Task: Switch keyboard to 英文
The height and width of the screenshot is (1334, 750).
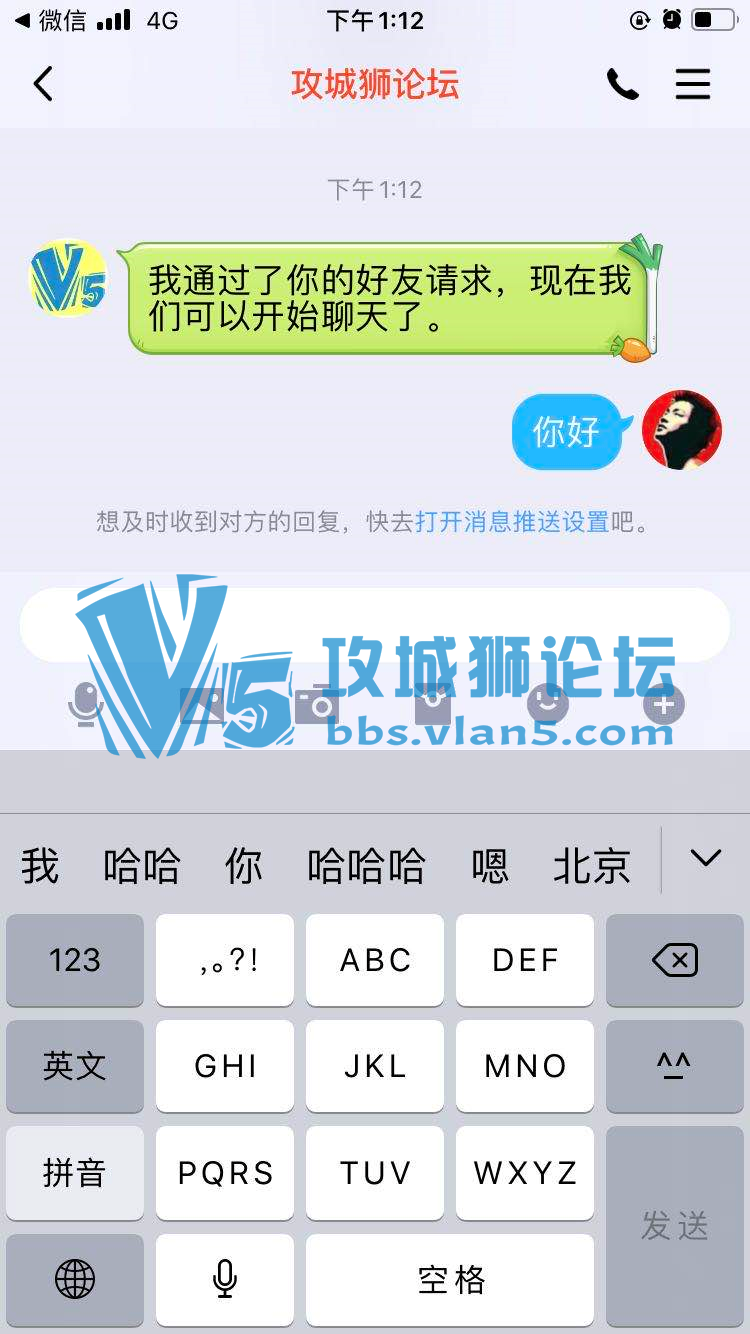Action: click(75, 1066)
